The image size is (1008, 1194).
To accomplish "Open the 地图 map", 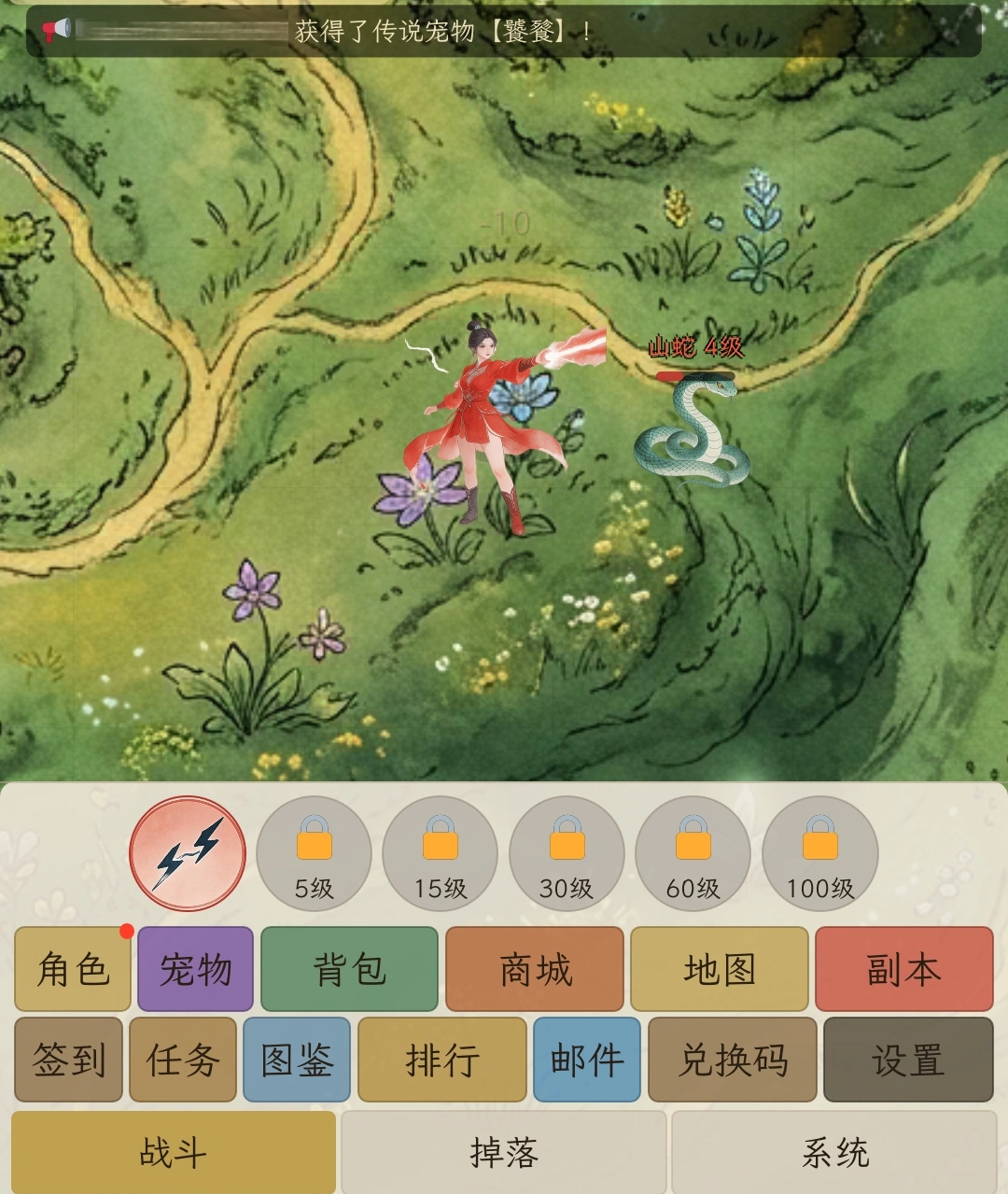I will pos(719,969).
